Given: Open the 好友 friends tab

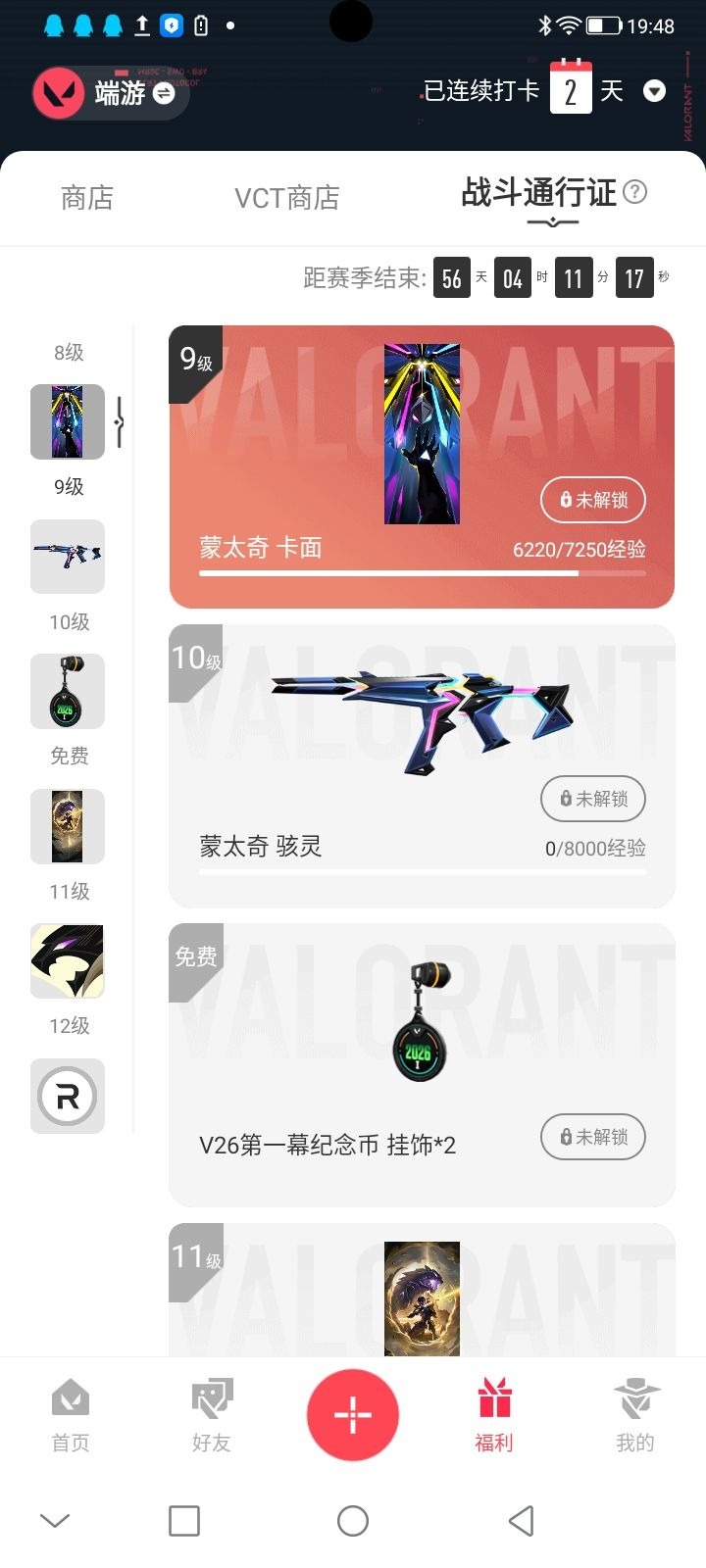Looking at the screenshot, I should 212,1415.
